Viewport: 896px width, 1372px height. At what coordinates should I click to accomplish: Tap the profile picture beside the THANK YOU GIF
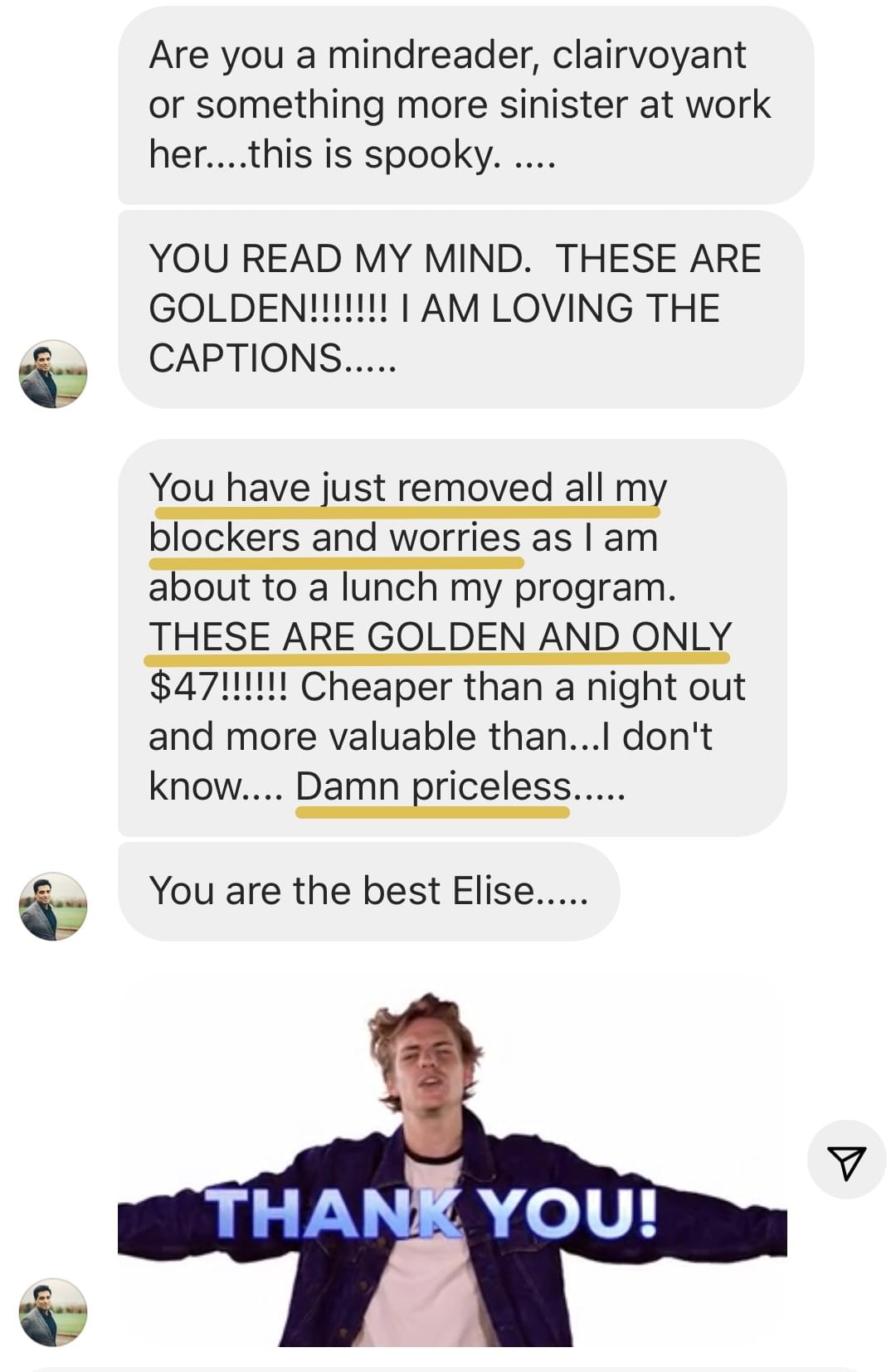(x=53, y=1311)
